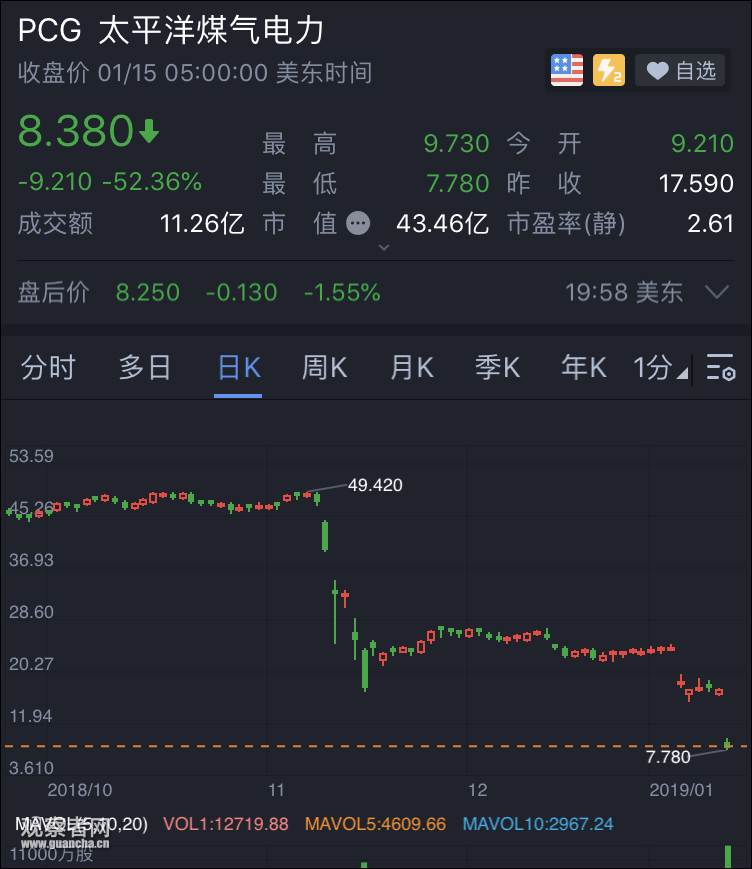
Task: Click the US market flag icon
Action: (567, 70)
